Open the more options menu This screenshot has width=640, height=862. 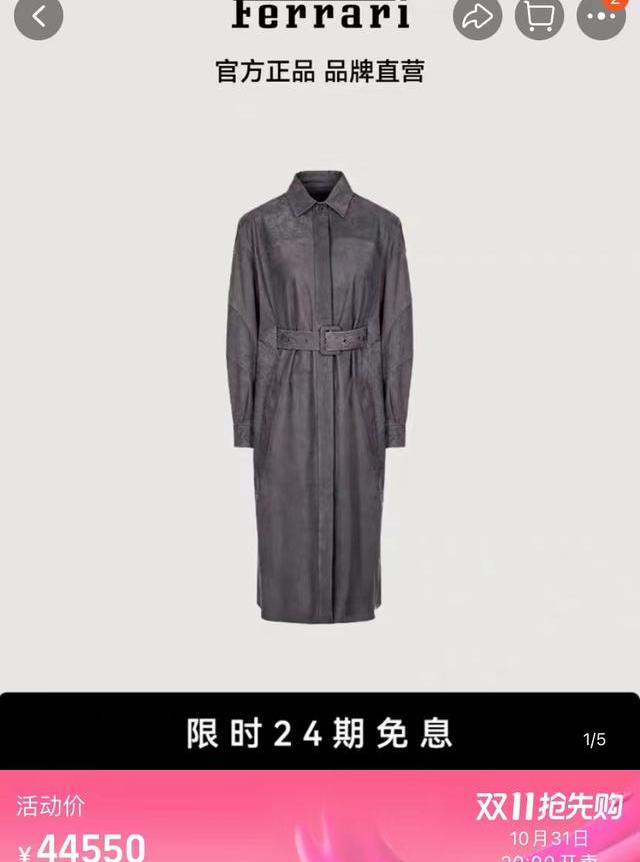point(601,15)
